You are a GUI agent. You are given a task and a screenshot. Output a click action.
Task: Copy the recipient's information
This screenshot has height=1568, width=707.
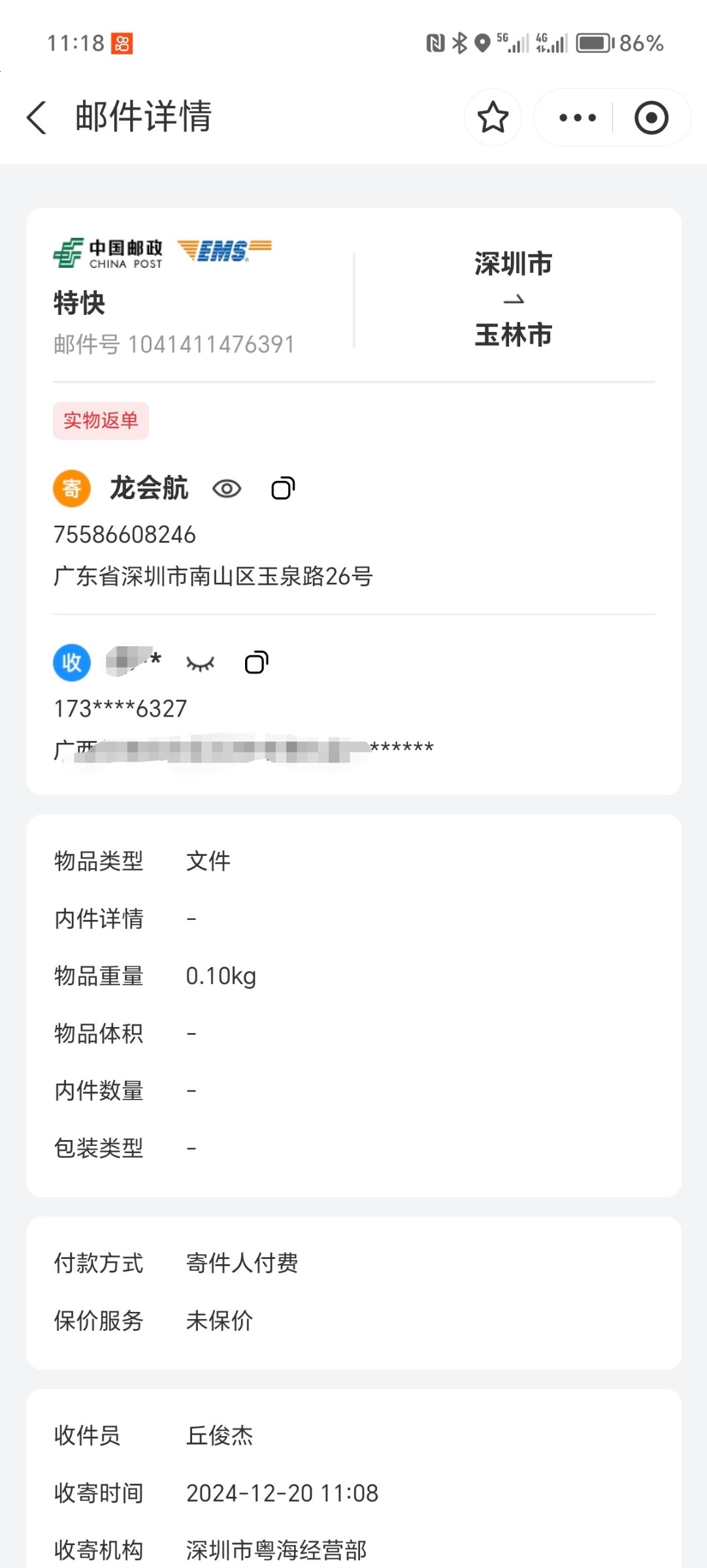256,663
